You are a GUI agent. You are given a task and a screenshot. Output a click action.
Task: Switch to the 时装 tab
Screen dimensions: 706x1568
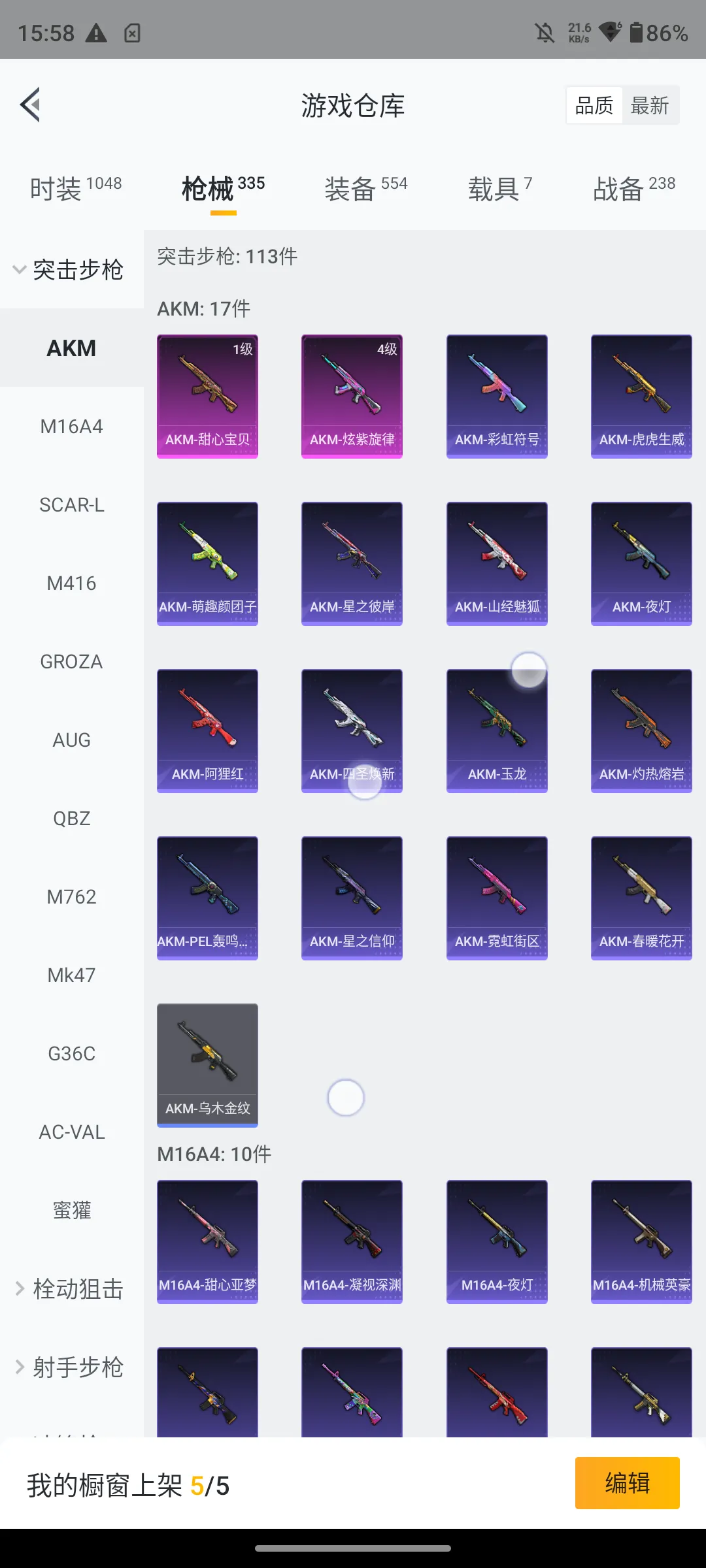click(75, 189)
